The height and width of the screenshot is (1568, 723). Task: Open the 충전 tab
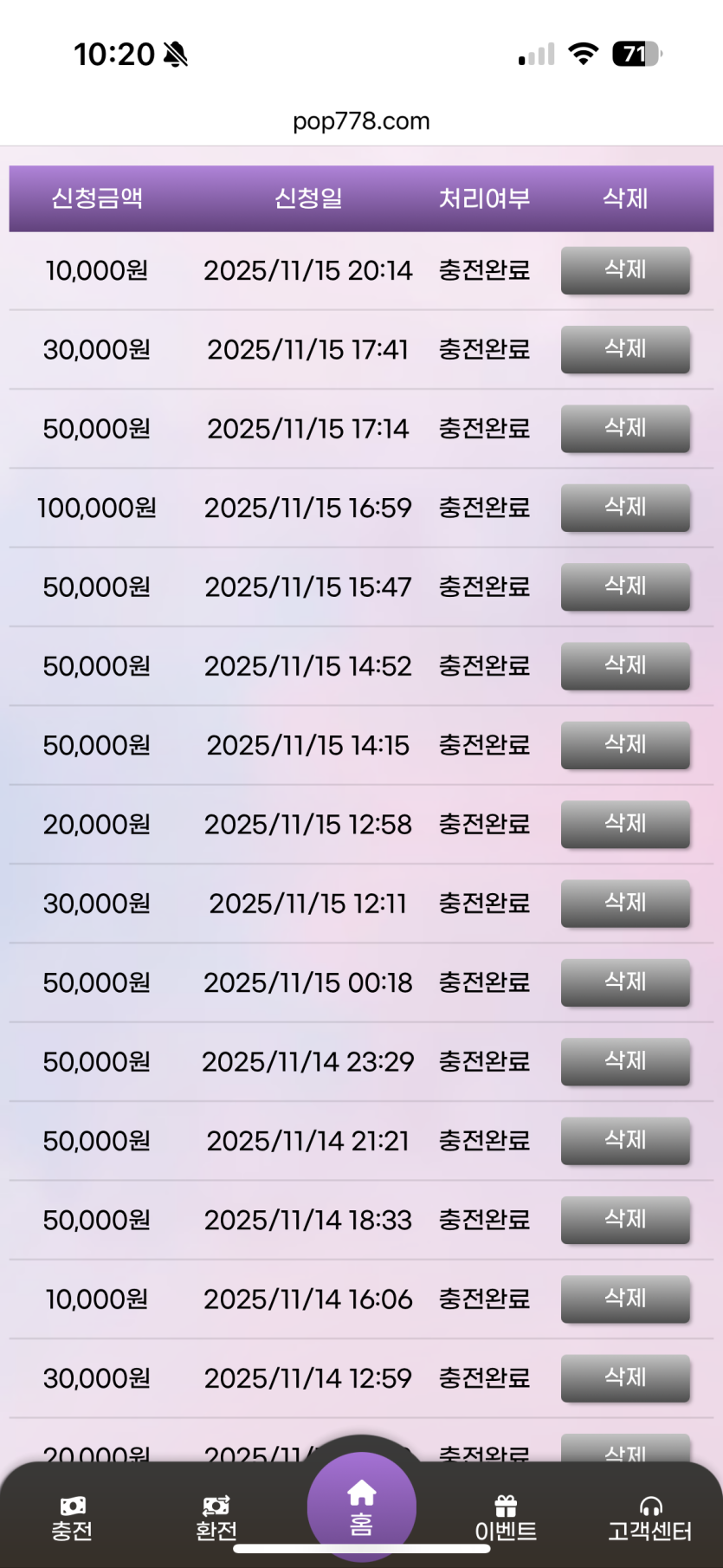point(72,1519)
